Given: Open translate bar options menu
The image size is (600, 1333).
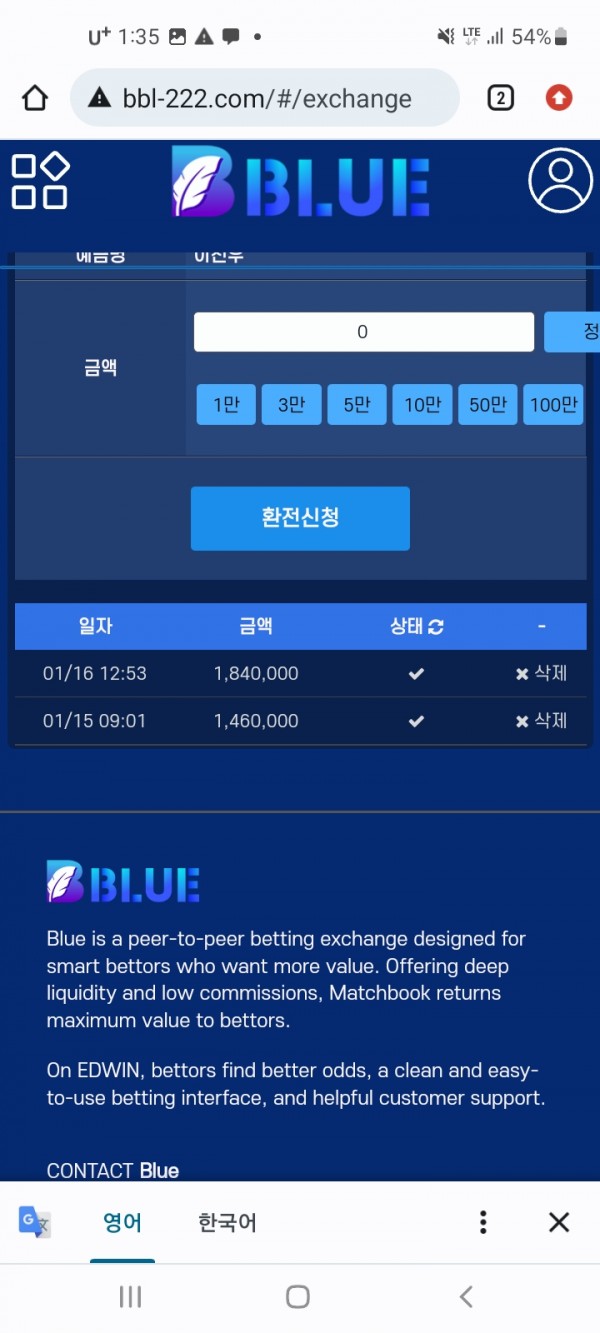Looking at the screenshot, I should click(483, 1222).
